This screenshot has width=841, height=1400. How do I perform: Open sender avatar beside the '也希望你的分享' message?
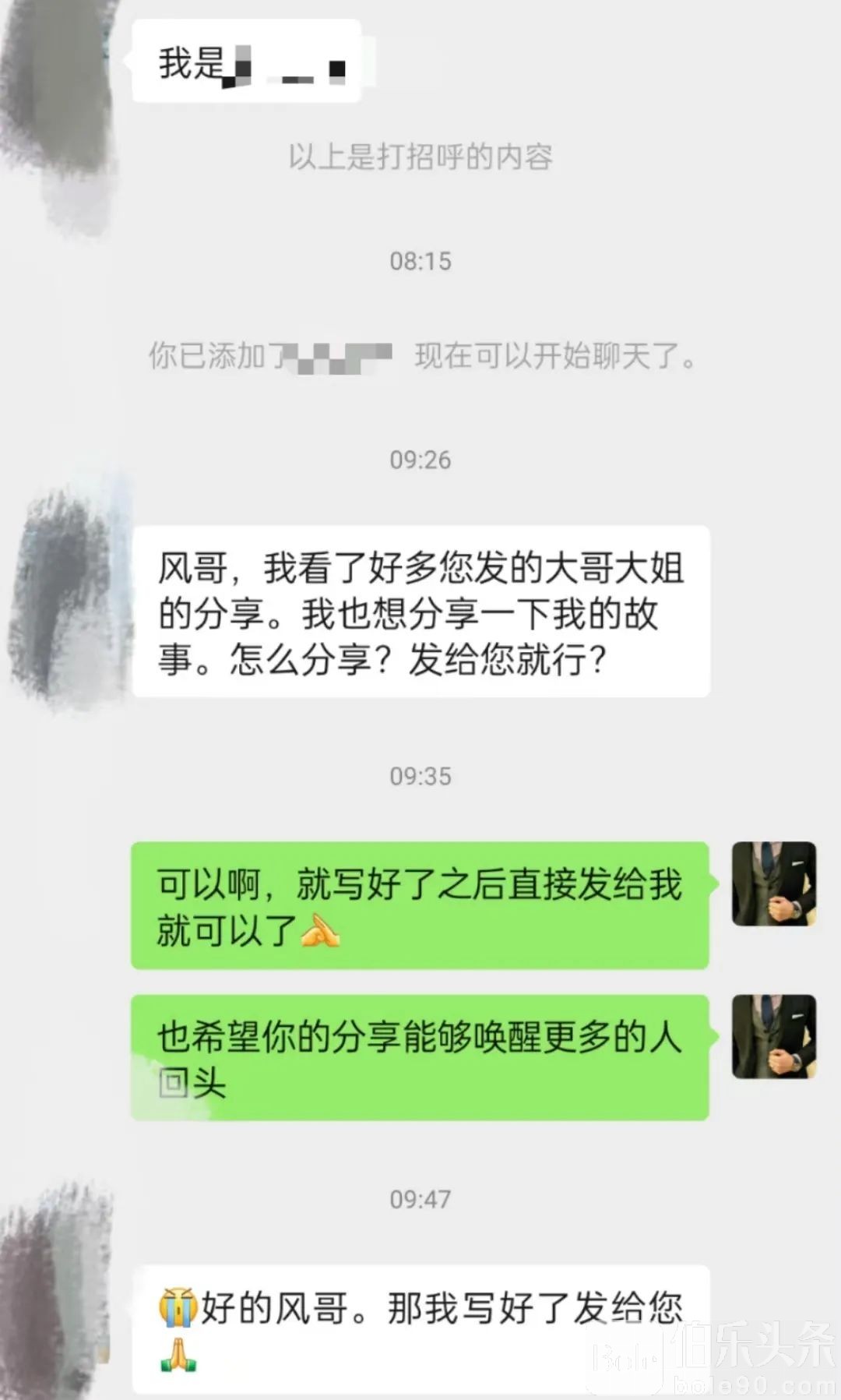pyautogui.click(x=773, y=1036)
